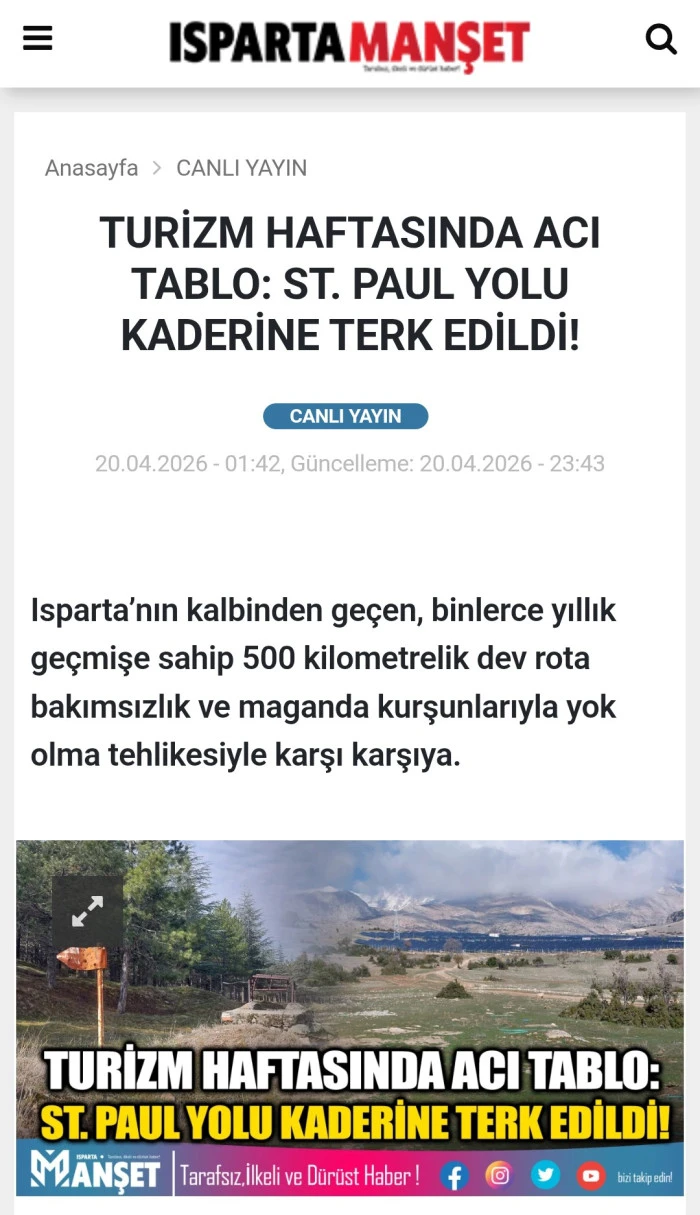The height and width of the screenshot is (1215, 700).
Task: Tap the blue CANLI YAYIN category chip
Action: click(x=345, y=416)
